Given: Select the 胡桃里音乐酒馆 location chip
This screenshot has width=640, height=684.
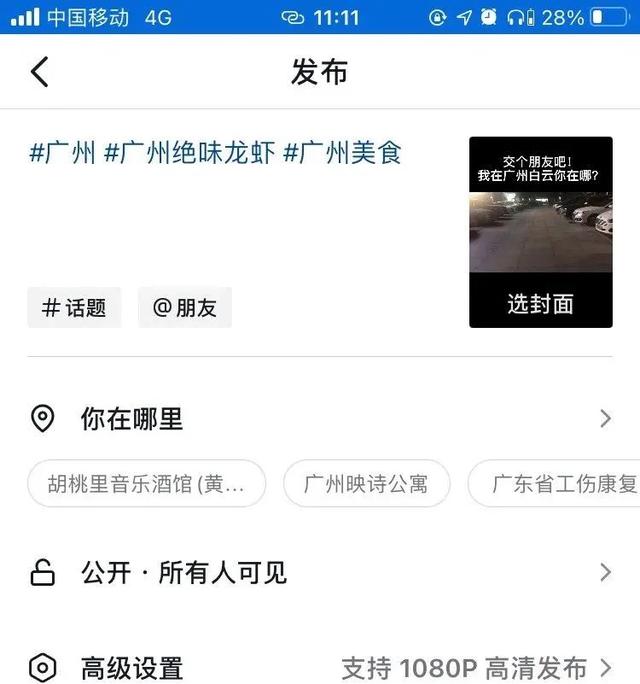Looking at the screenshot, I should (147, 484).
